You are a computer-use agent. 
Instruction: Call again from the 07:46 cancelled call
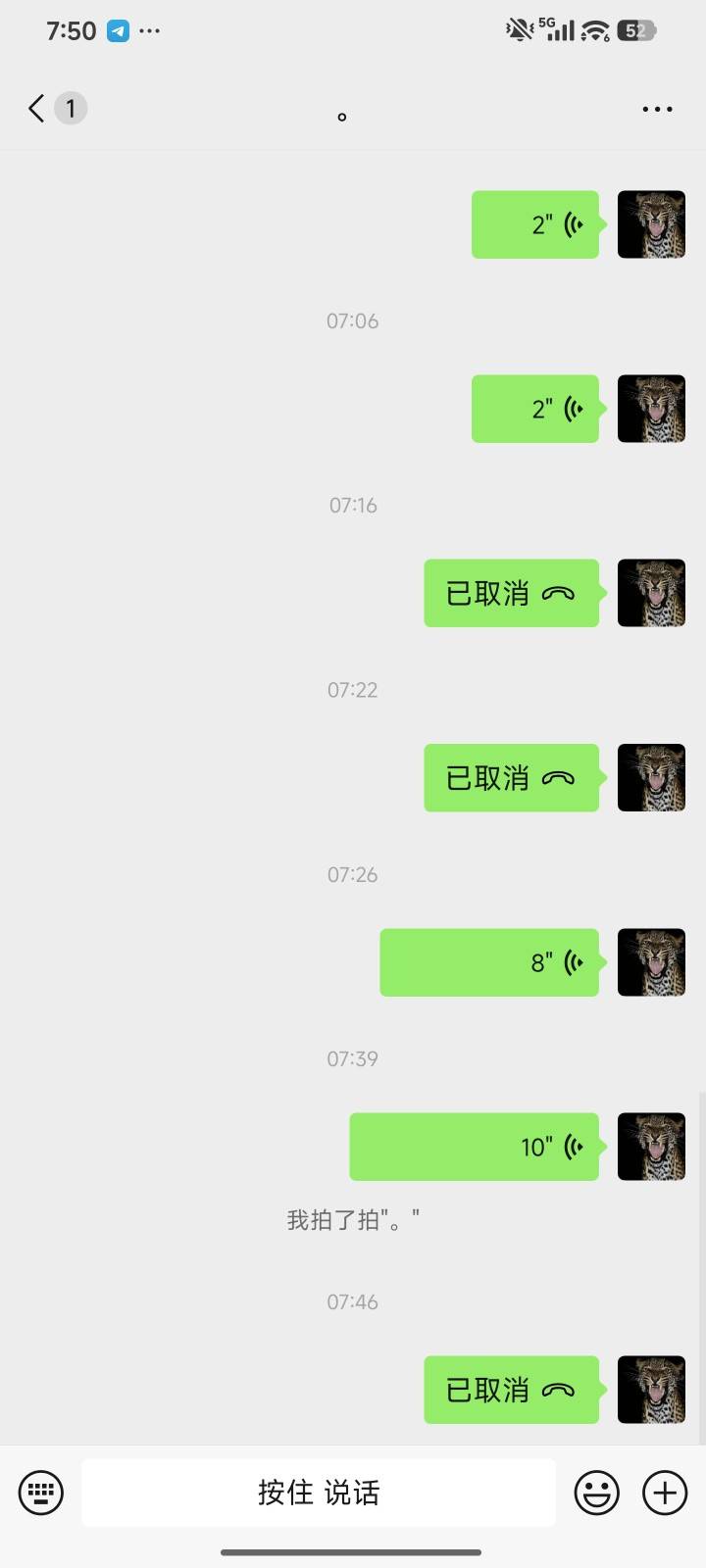pos(511,1390)
